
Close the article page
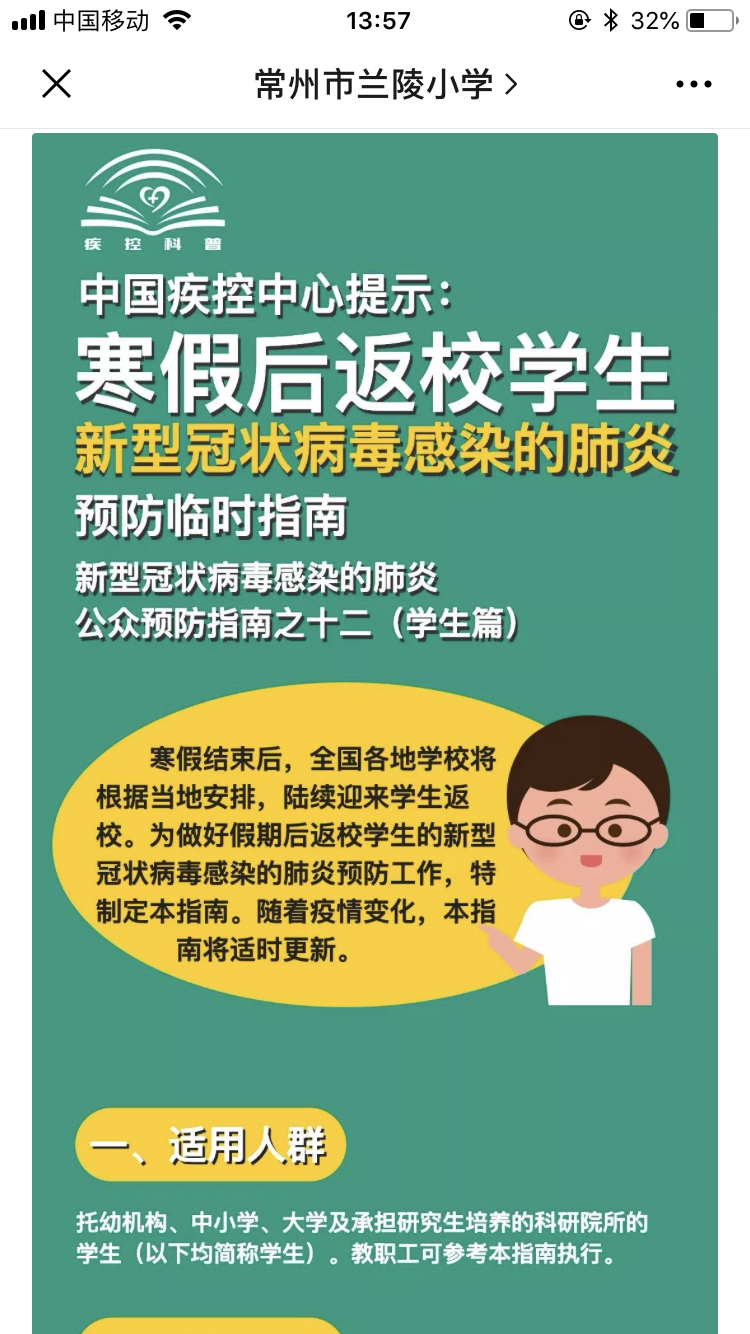pyautogui.click(x=57, y=84)
